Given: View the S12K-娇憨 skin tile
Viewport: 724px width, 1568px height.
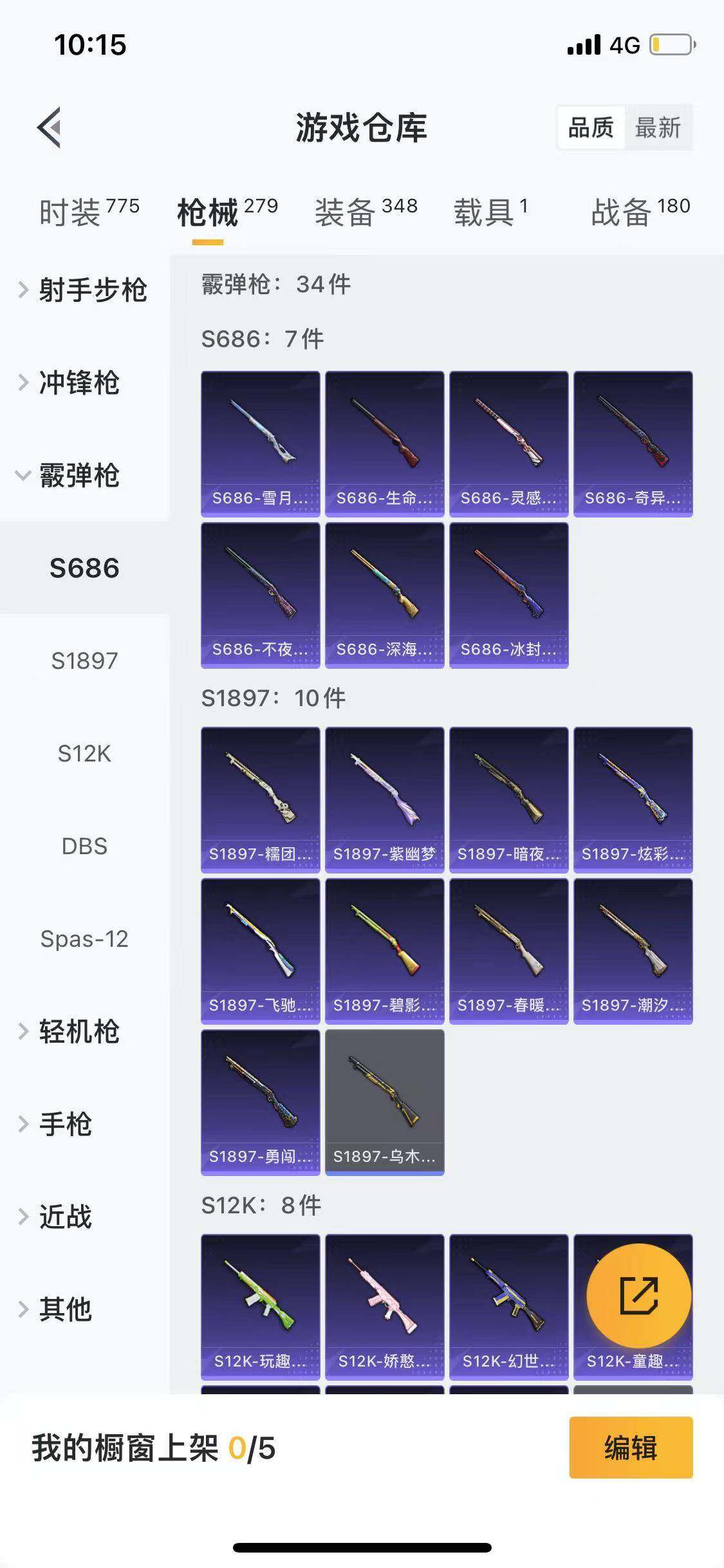Looking at the screenshot, I should [x=384, y=1307].
